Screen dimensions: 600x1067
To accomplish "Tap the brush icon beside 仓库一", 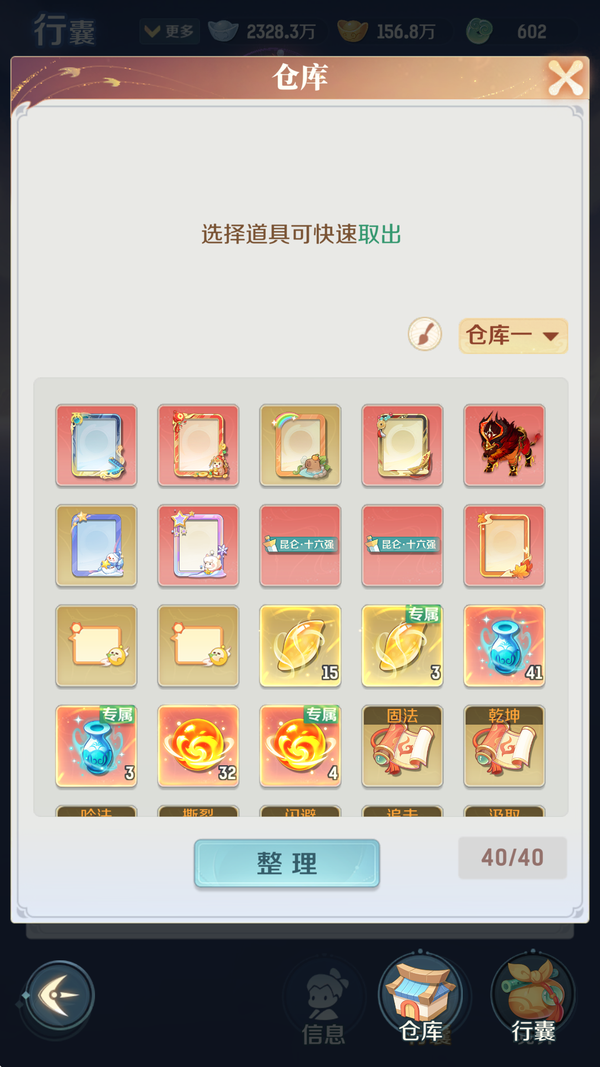I will [x=425, y=335].
